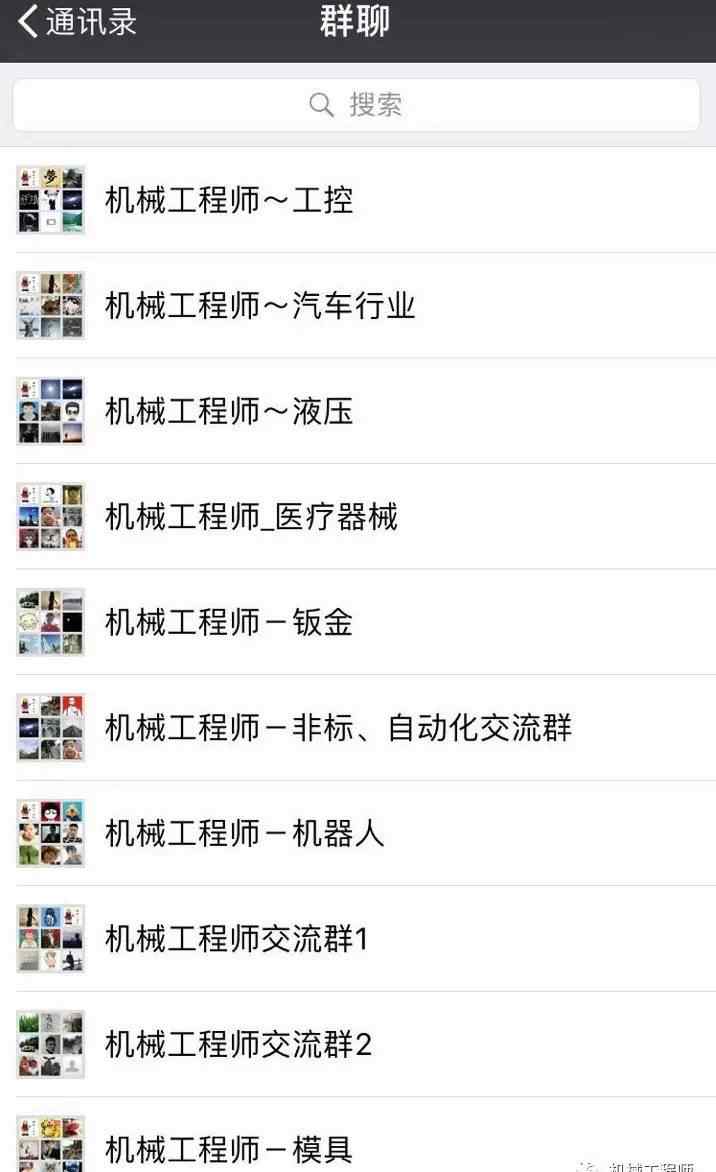Viewport: 716px width, 1172px height.
Task: Select 机械工程师交流群1
Action: tap(238, 939)
